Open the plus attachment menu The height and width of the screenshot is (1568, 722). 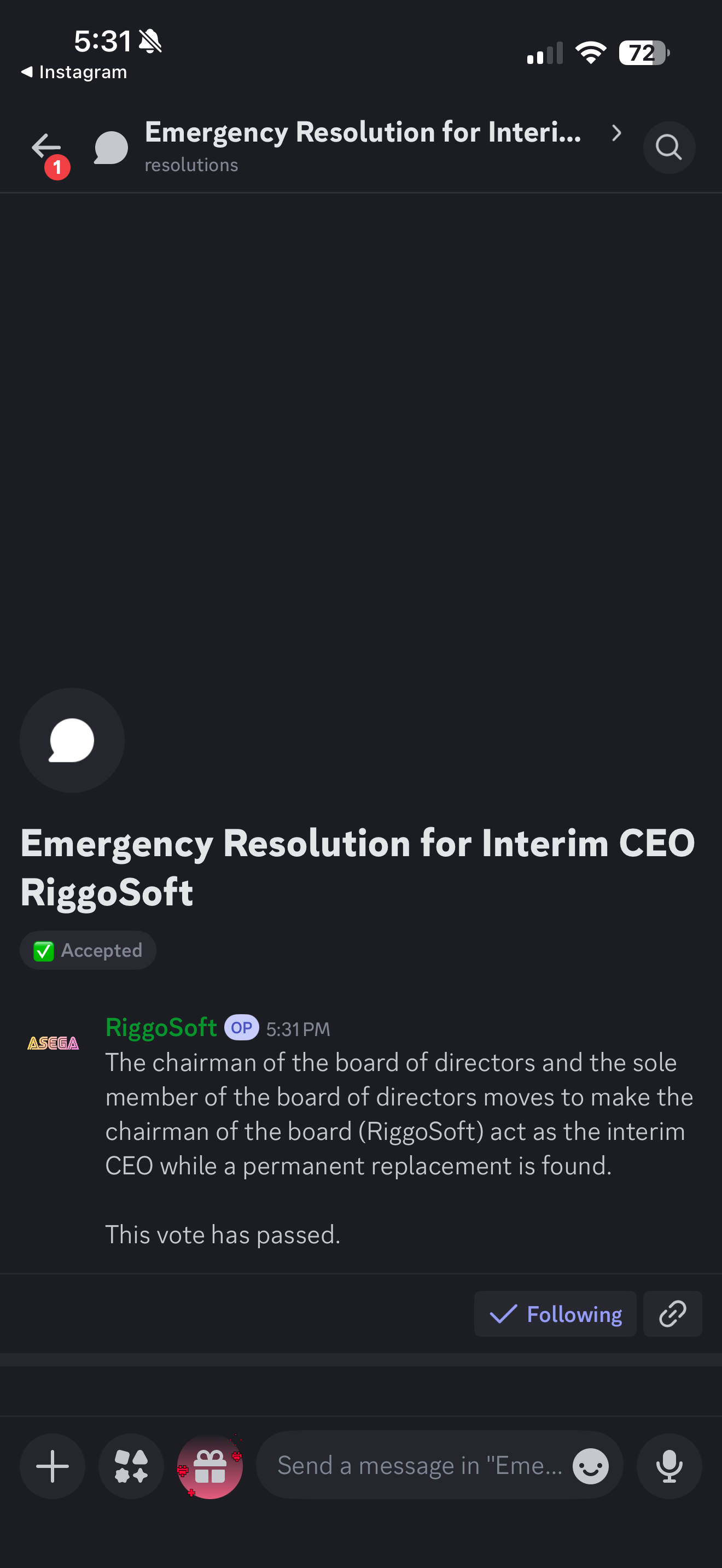[53, 1466]
